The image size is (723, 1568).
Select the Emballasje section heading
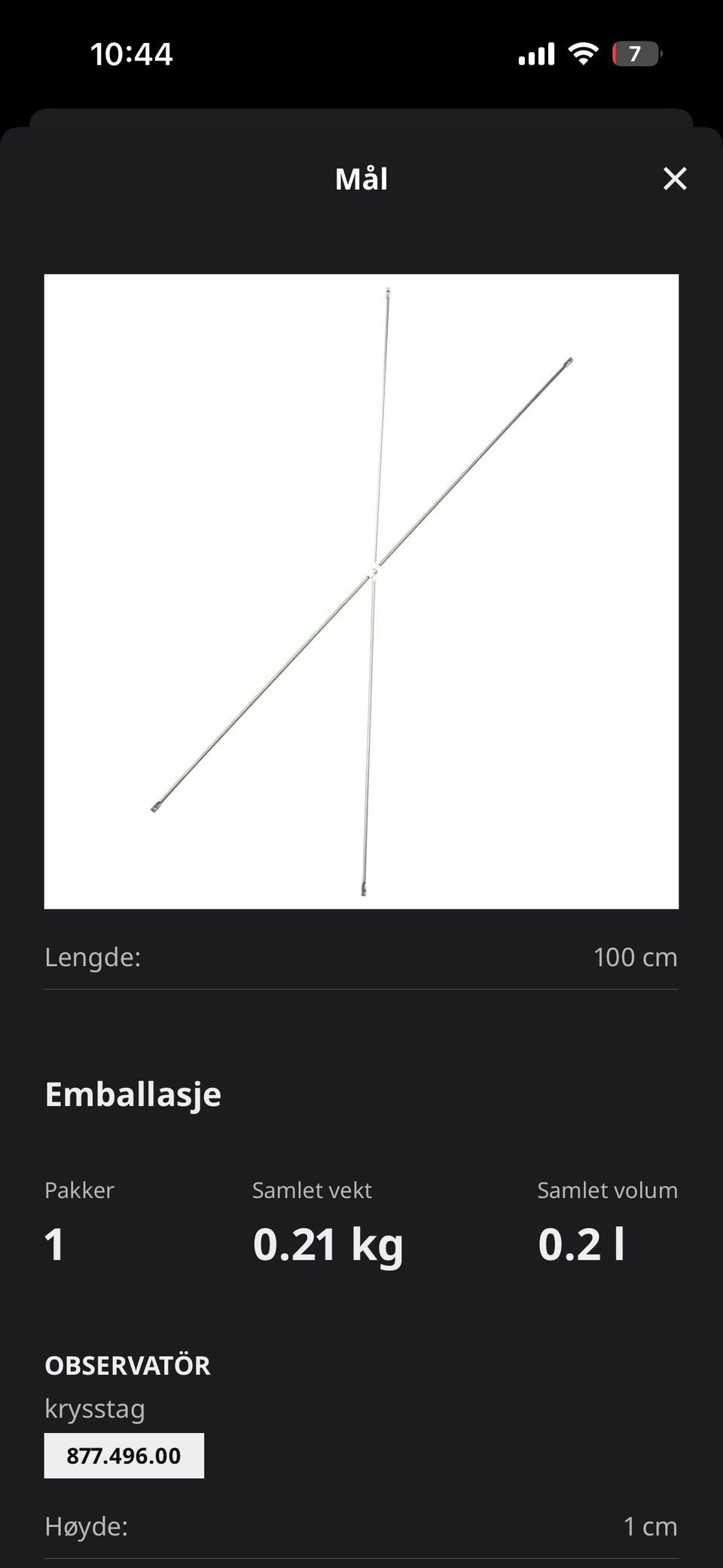(x=133, y=1095)
